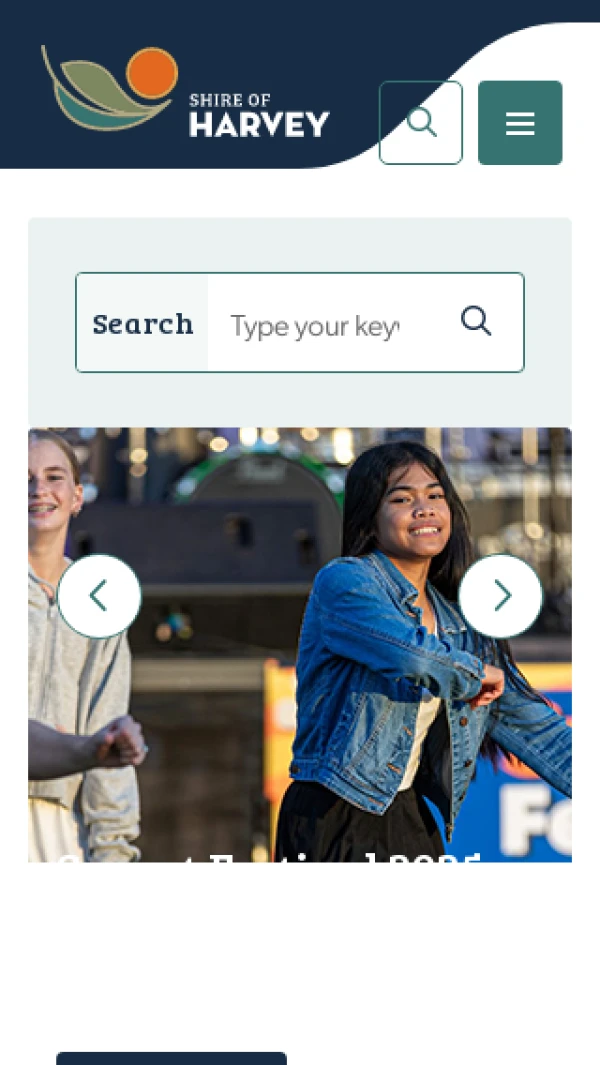Advance to the next carousel slide

click(500, 596)
